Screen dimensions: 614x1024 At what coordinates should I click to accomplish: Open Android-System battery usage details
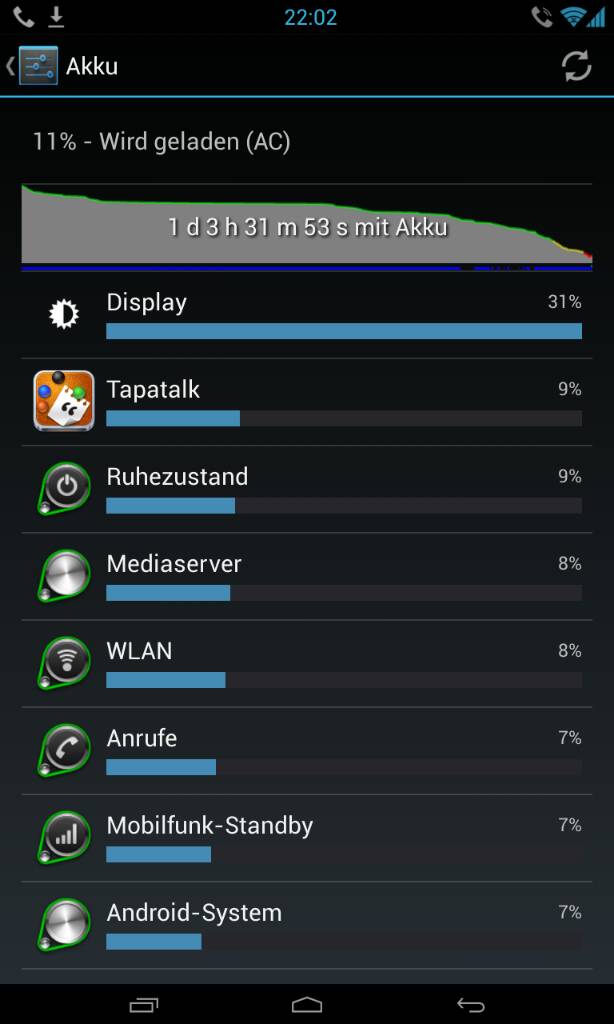coord(306,925)
